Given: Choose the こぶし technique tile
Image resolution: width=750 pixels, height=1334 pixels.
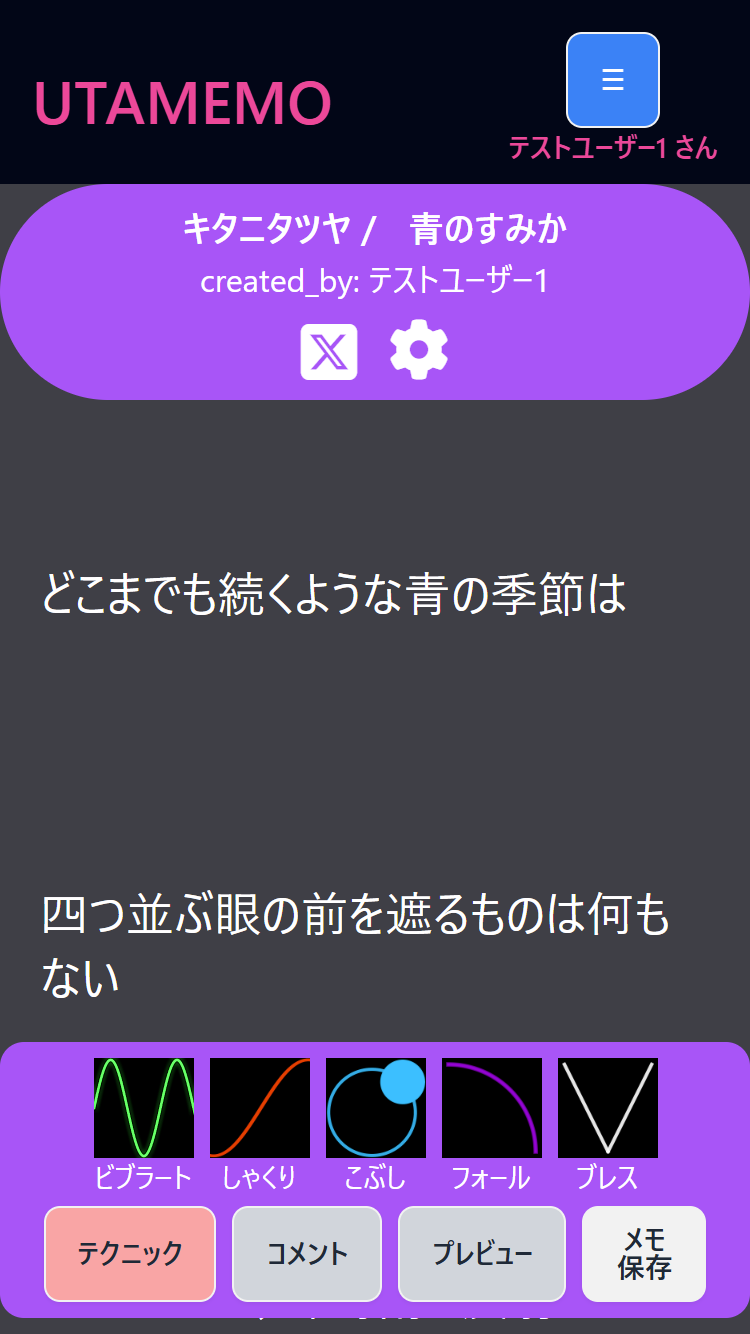Looking at the screenshot, I should click(376, 1108).
